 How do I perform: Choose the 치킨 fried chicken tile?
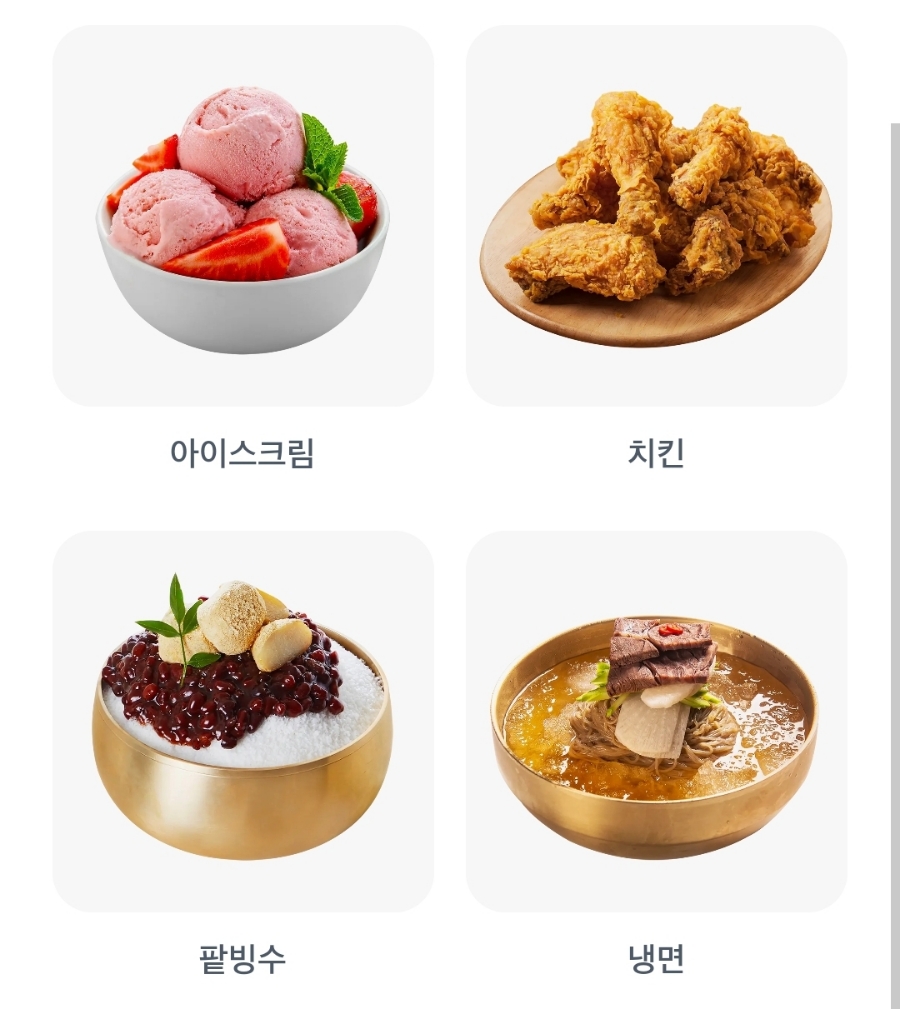pos(656,216)
